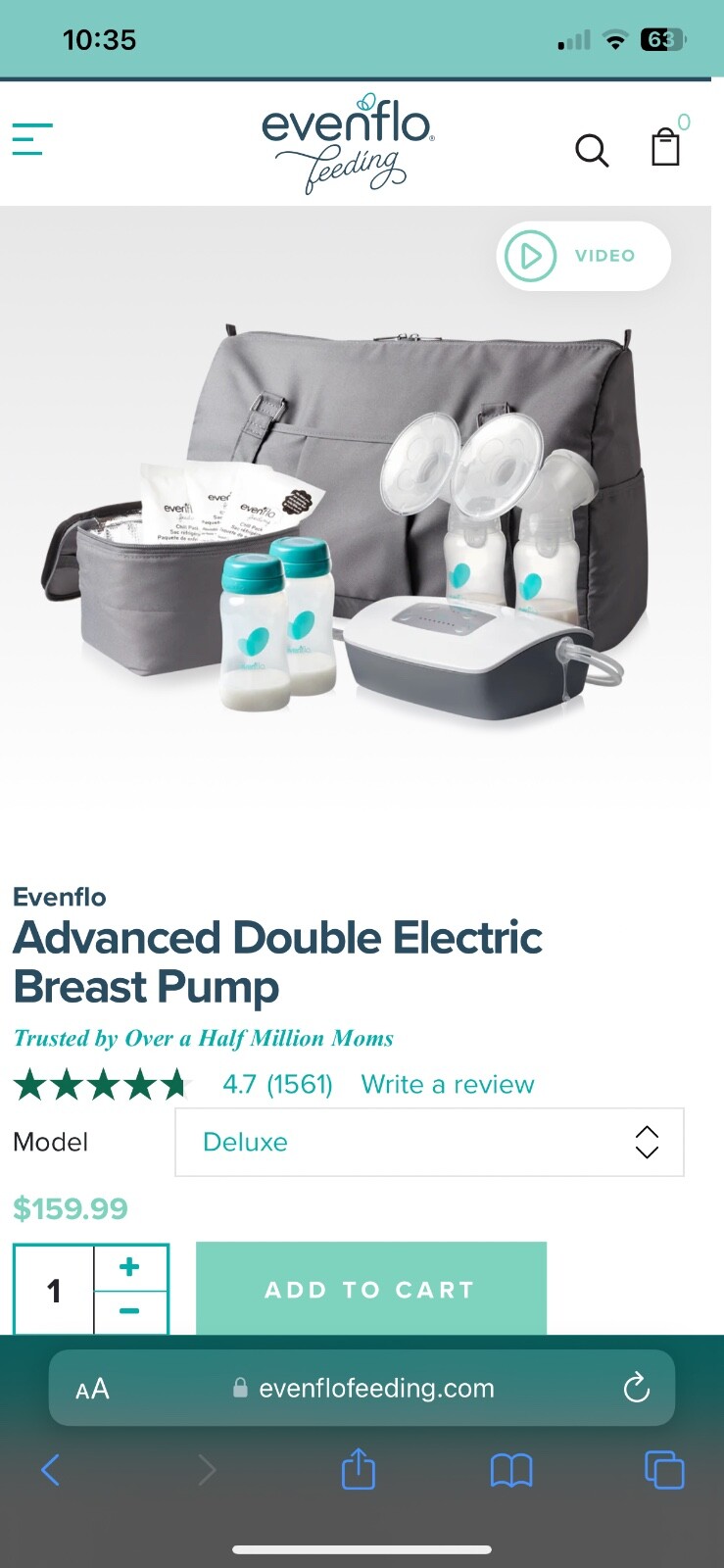Open the Write a review link
Viewport: 724px width, 1568px height.
click(447, 1084)
